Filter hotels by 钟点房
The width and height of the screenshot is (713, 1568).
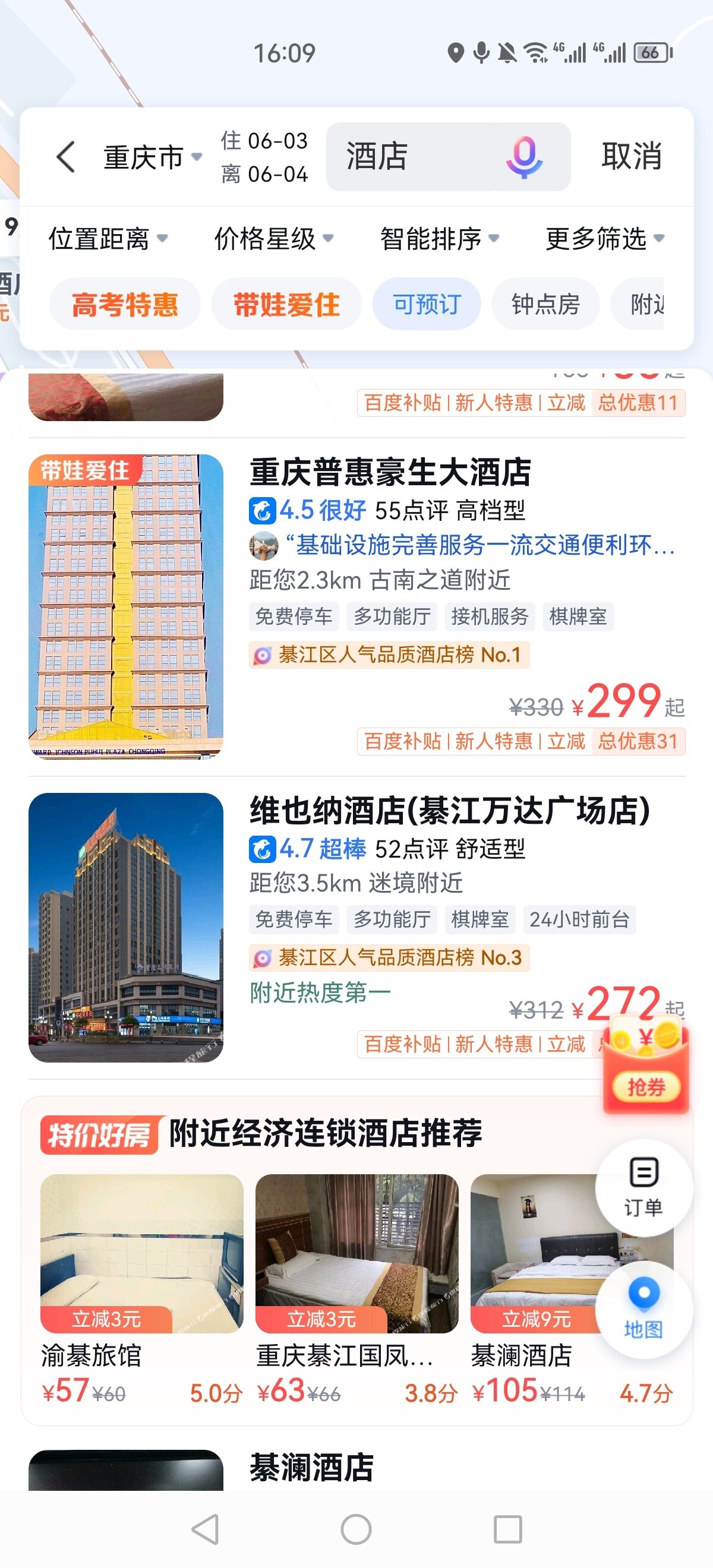point(545,304)
